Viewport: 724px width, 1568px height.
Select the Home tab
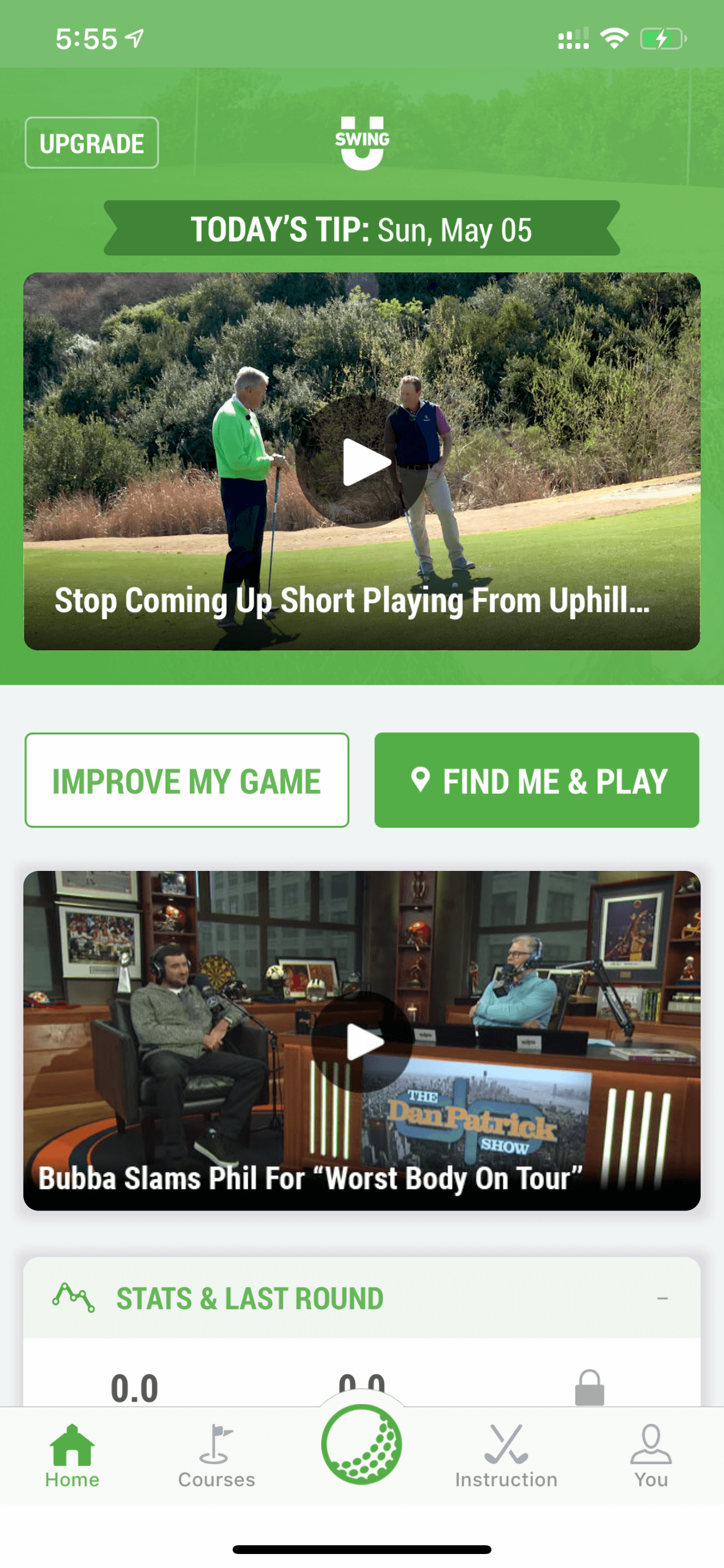tap(72, 1457)
